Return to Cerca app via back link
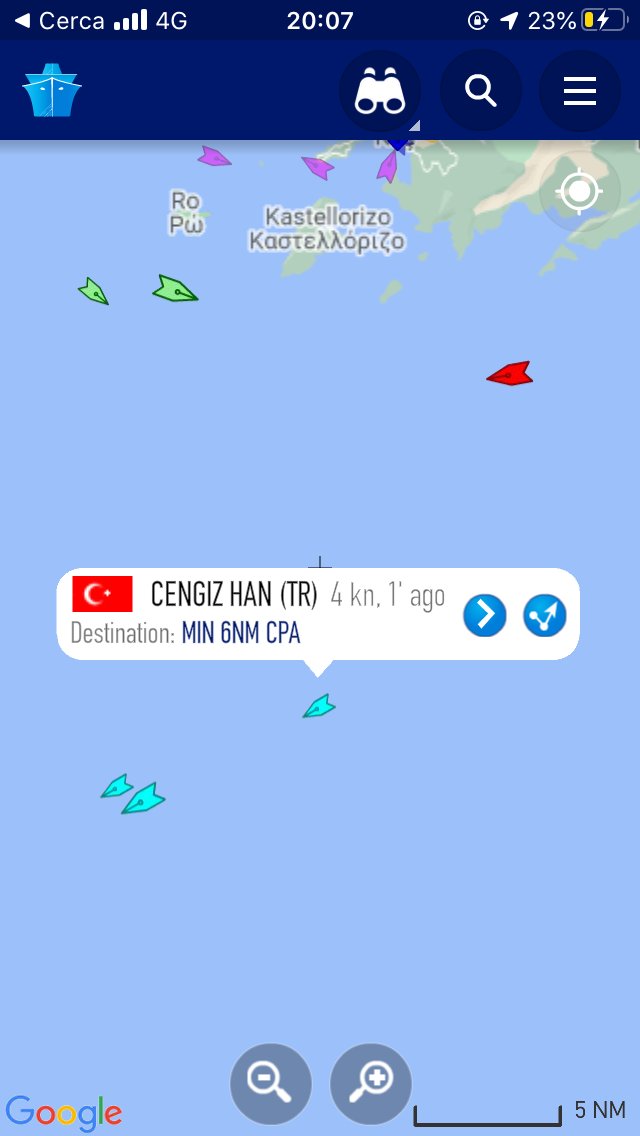The image size is (640, 1136). [x=60, y=20]
